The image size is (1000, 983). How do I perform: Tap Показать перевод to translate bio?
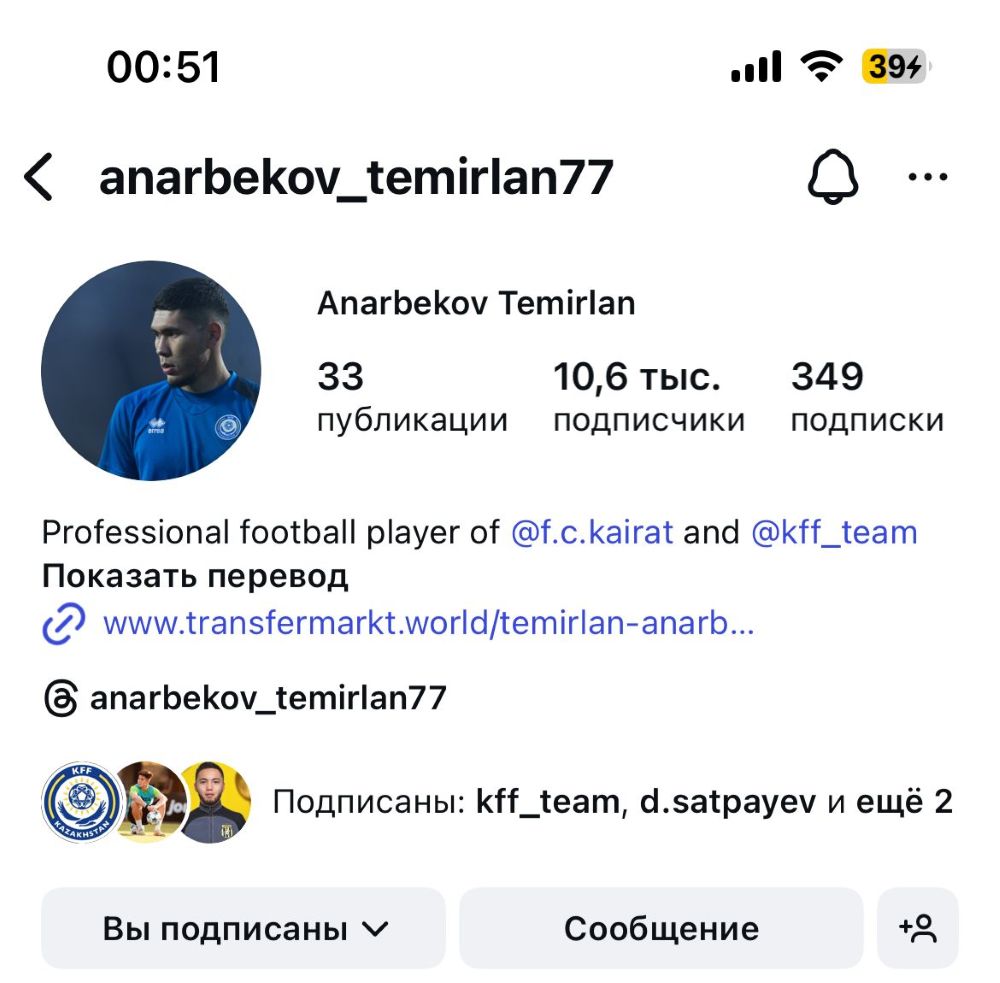(195, 577)
